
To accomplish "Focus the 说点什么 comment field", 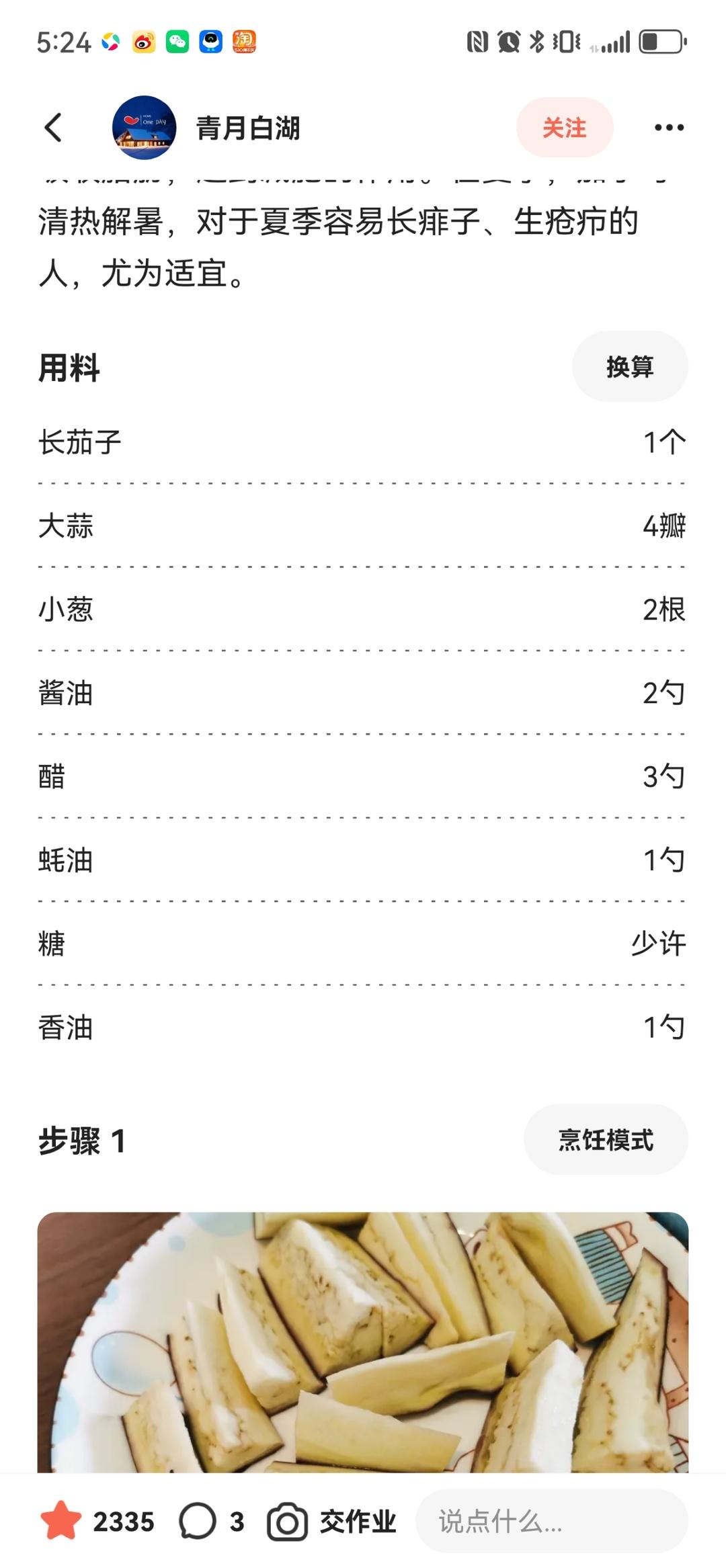I will pyautogui.click(x=551, y=1522).
